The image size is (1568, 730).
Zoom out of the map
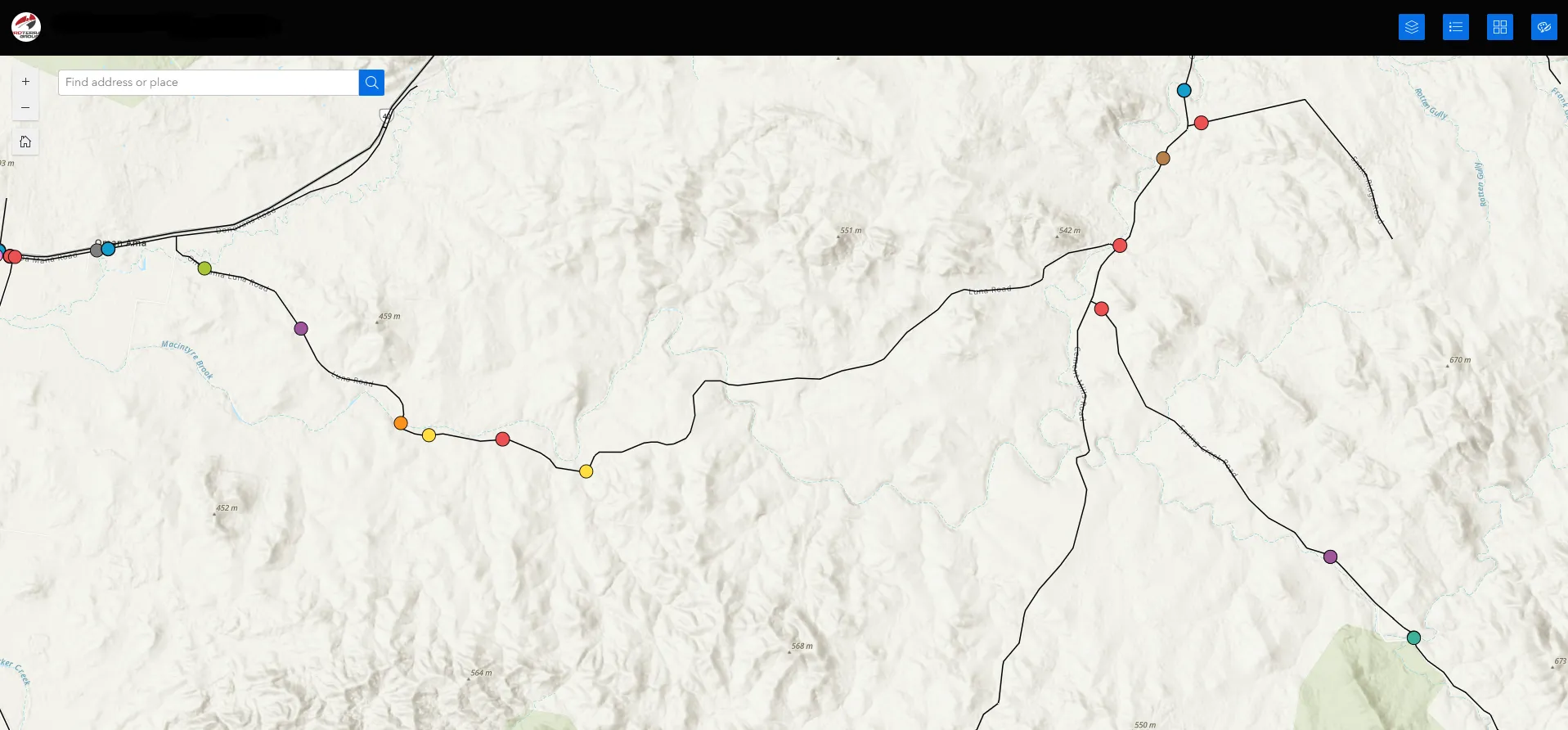pyautogui.click(x=25, y=107)
